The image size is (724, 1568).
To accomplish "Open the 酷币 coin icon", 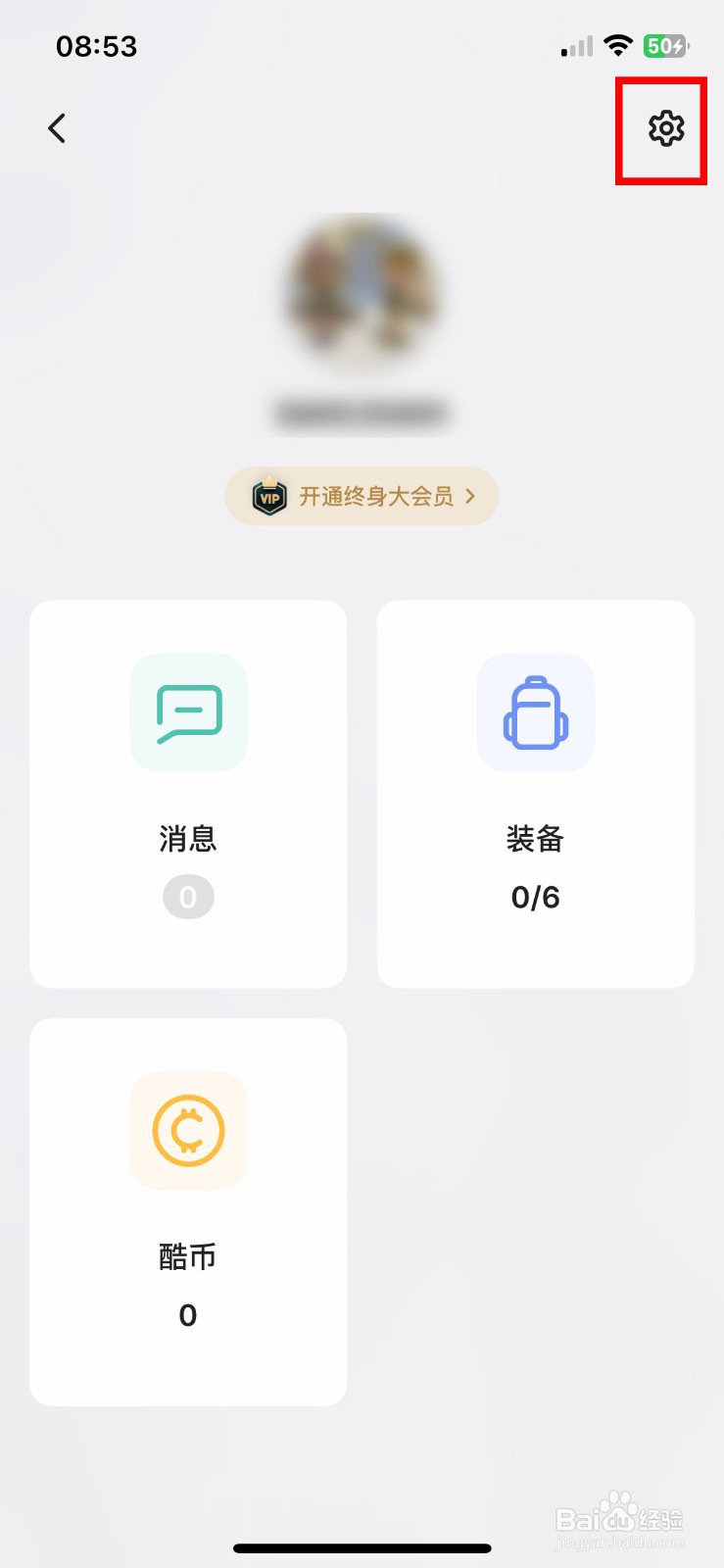I will point(188,1130).
